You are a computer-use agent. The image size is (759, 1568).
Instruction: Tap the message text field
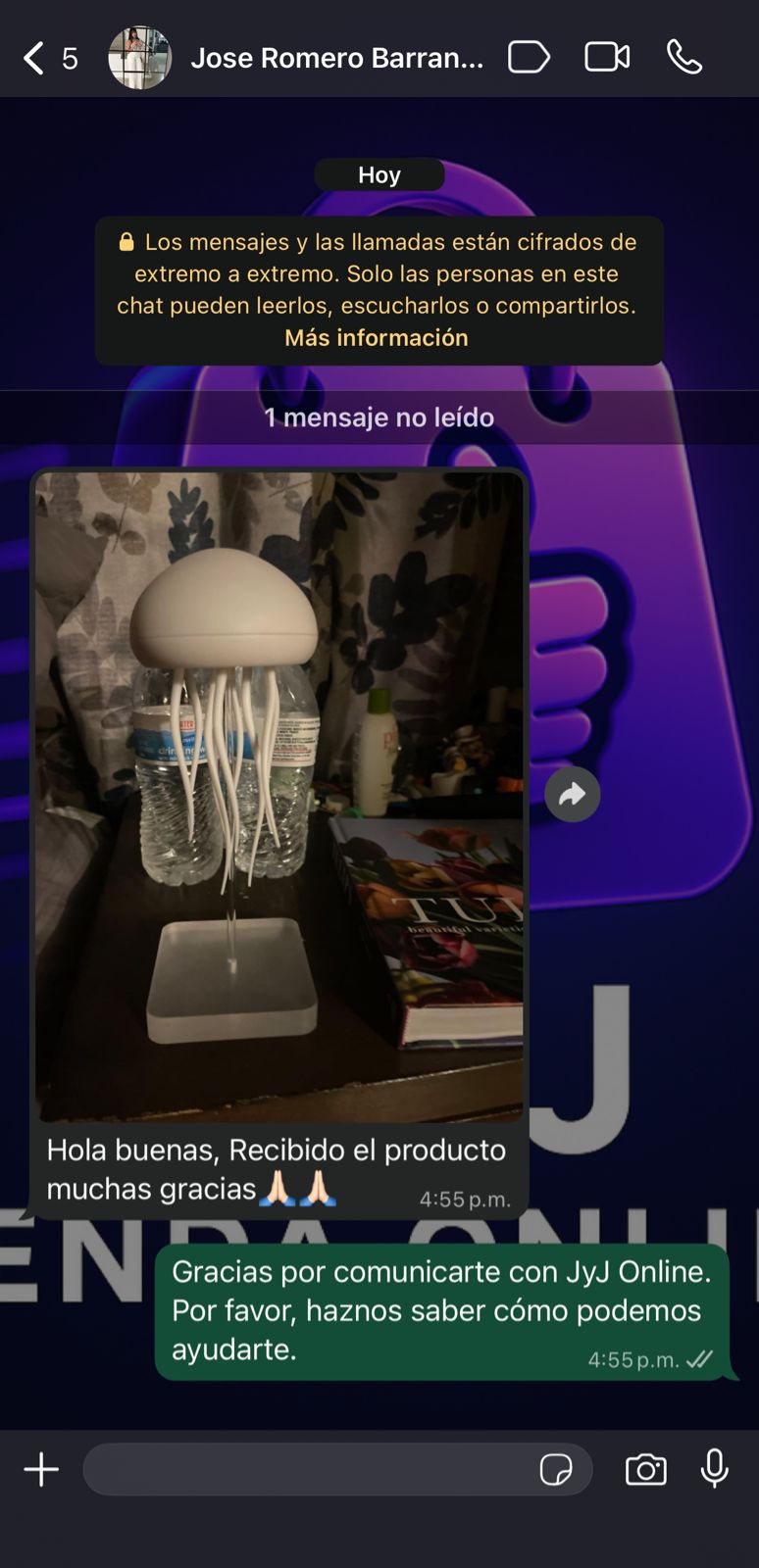coord(304,1470)
